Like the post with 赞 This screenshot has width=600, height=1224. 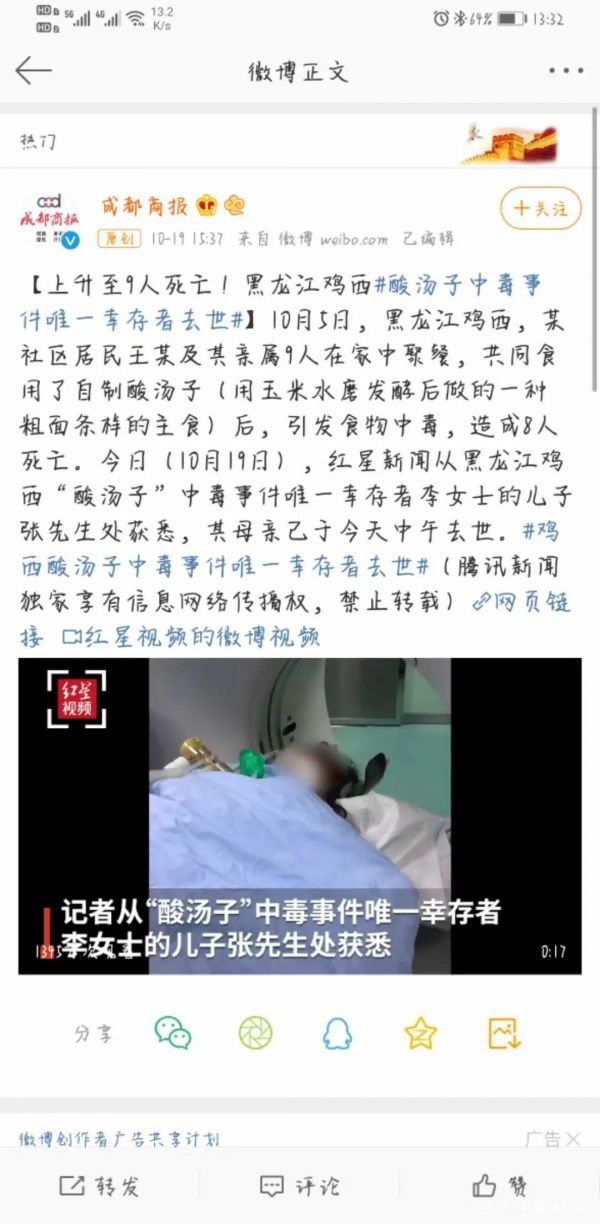499,1186
